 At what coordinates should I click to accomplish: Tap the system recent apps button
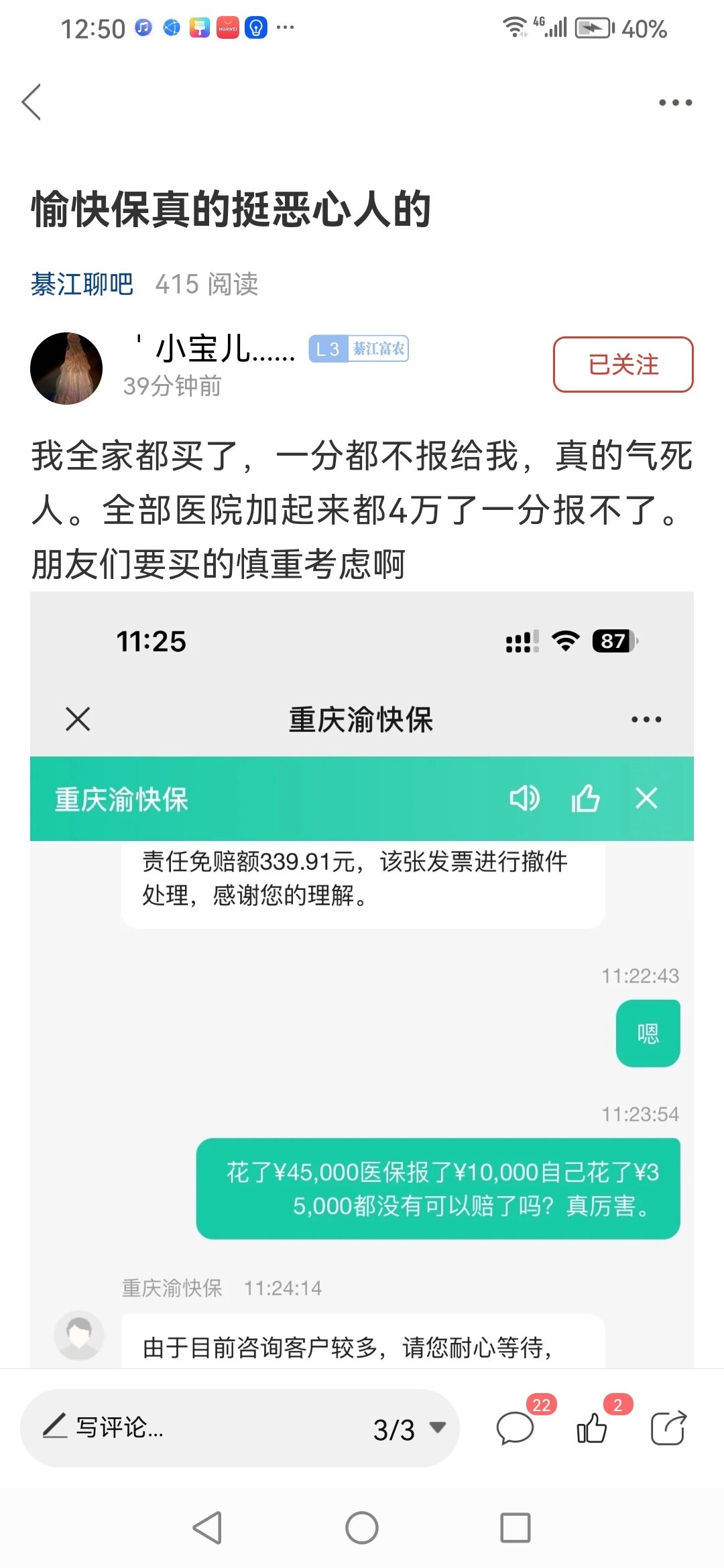(515, 1528)
